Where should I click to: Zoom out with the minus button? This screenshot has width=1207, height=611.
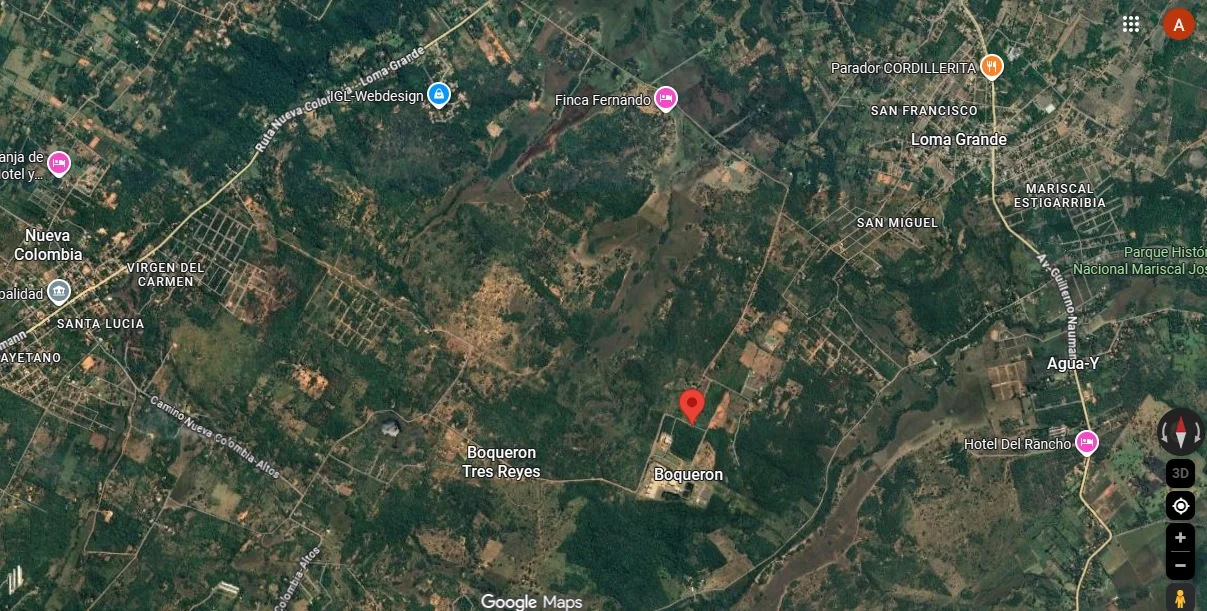pos(1181,565)
